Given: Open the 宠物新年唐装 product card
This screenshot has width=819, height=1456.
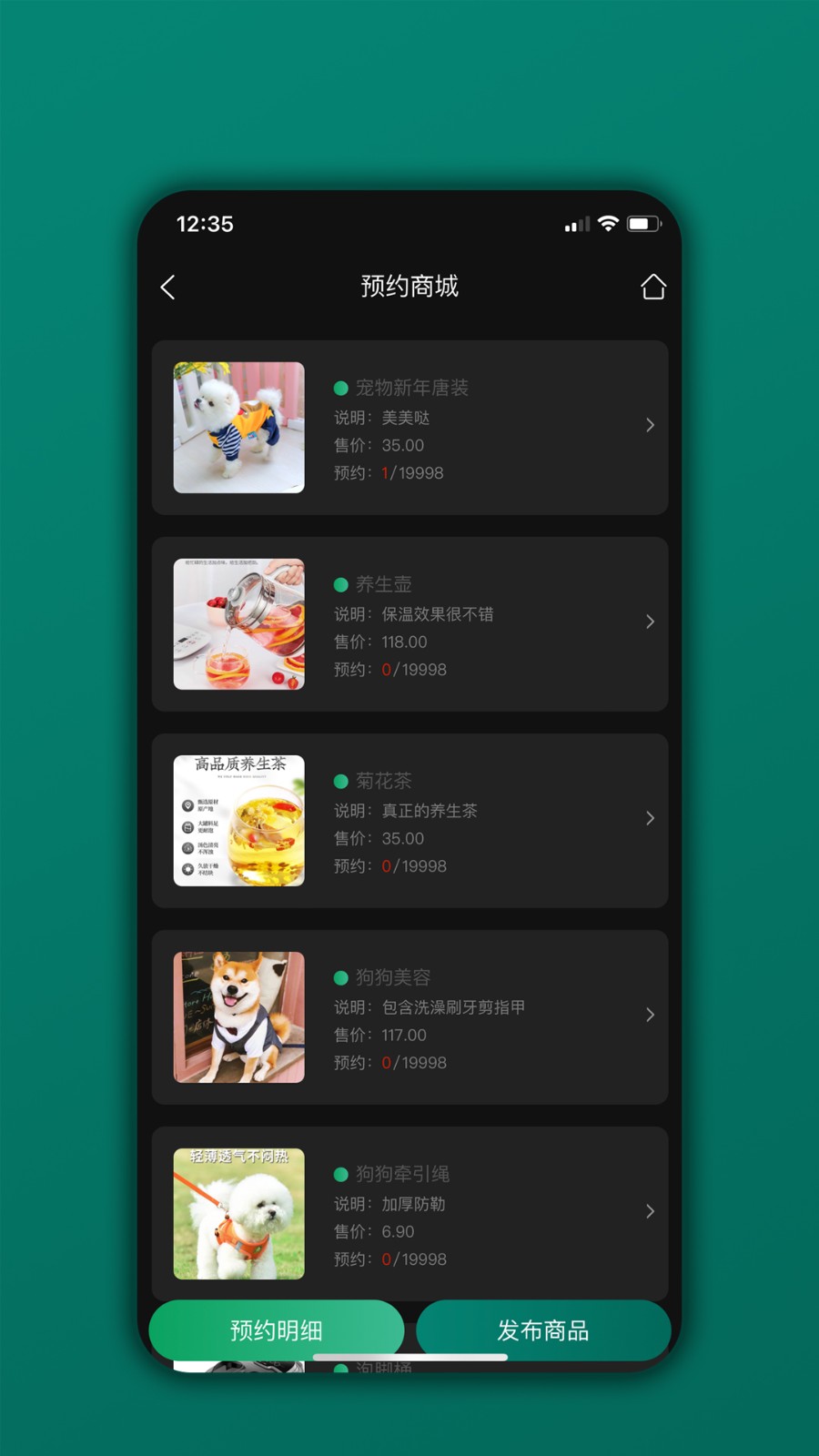Looking at the screenshot, I should 409,428.
